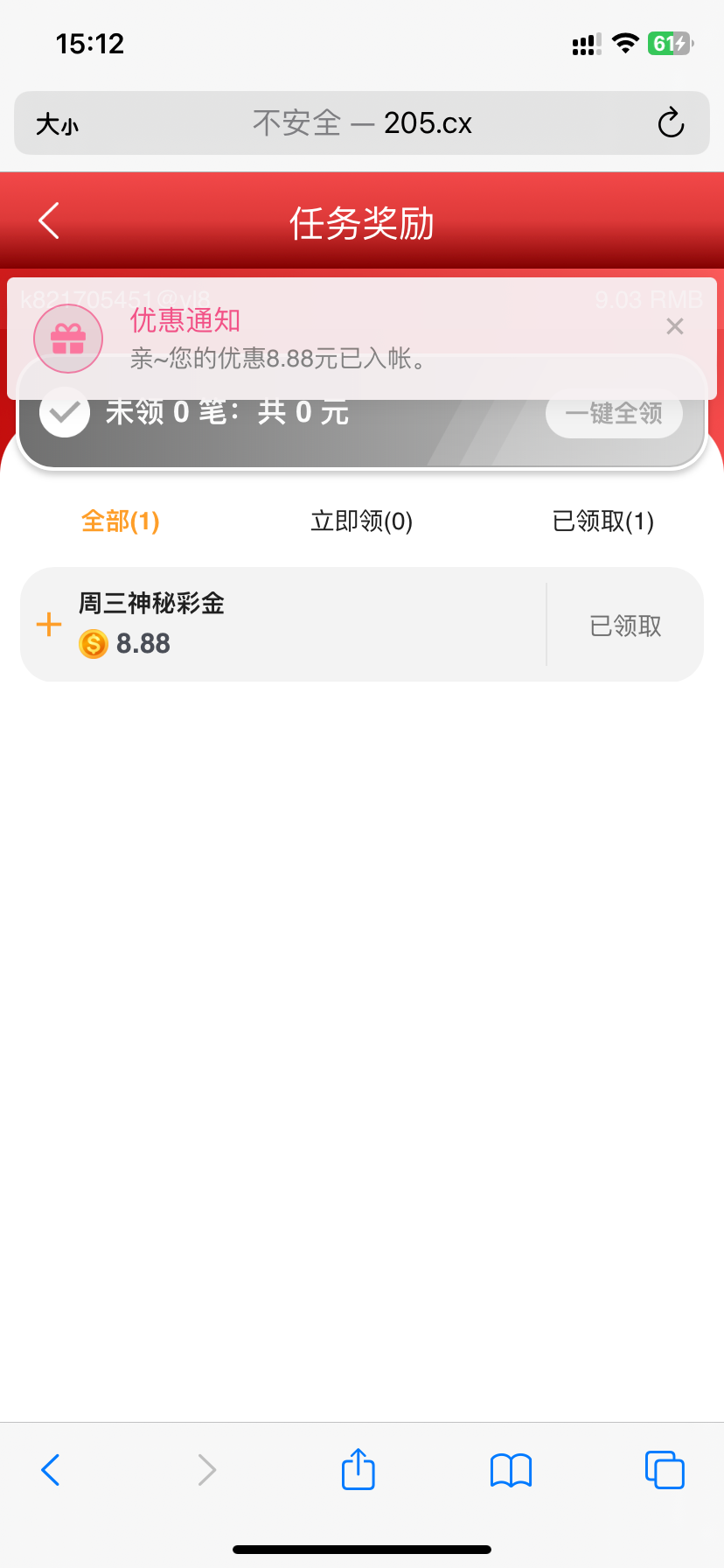Expand the 周三神秘彩金 reward with the plus icon
Viewport: 724px width, 1568px height.
coord(49,625)
